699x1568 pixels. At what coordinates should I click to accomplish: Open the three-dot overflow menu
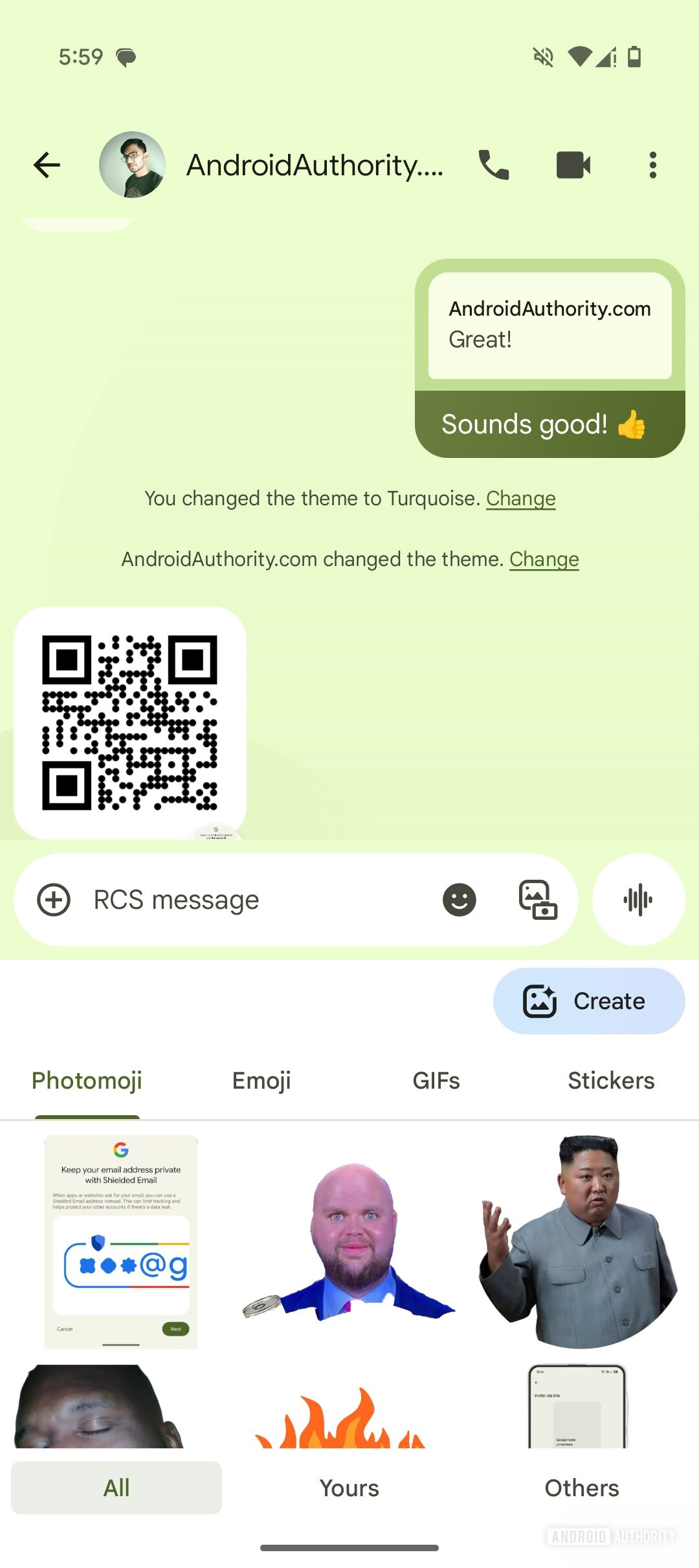point(652,165)
